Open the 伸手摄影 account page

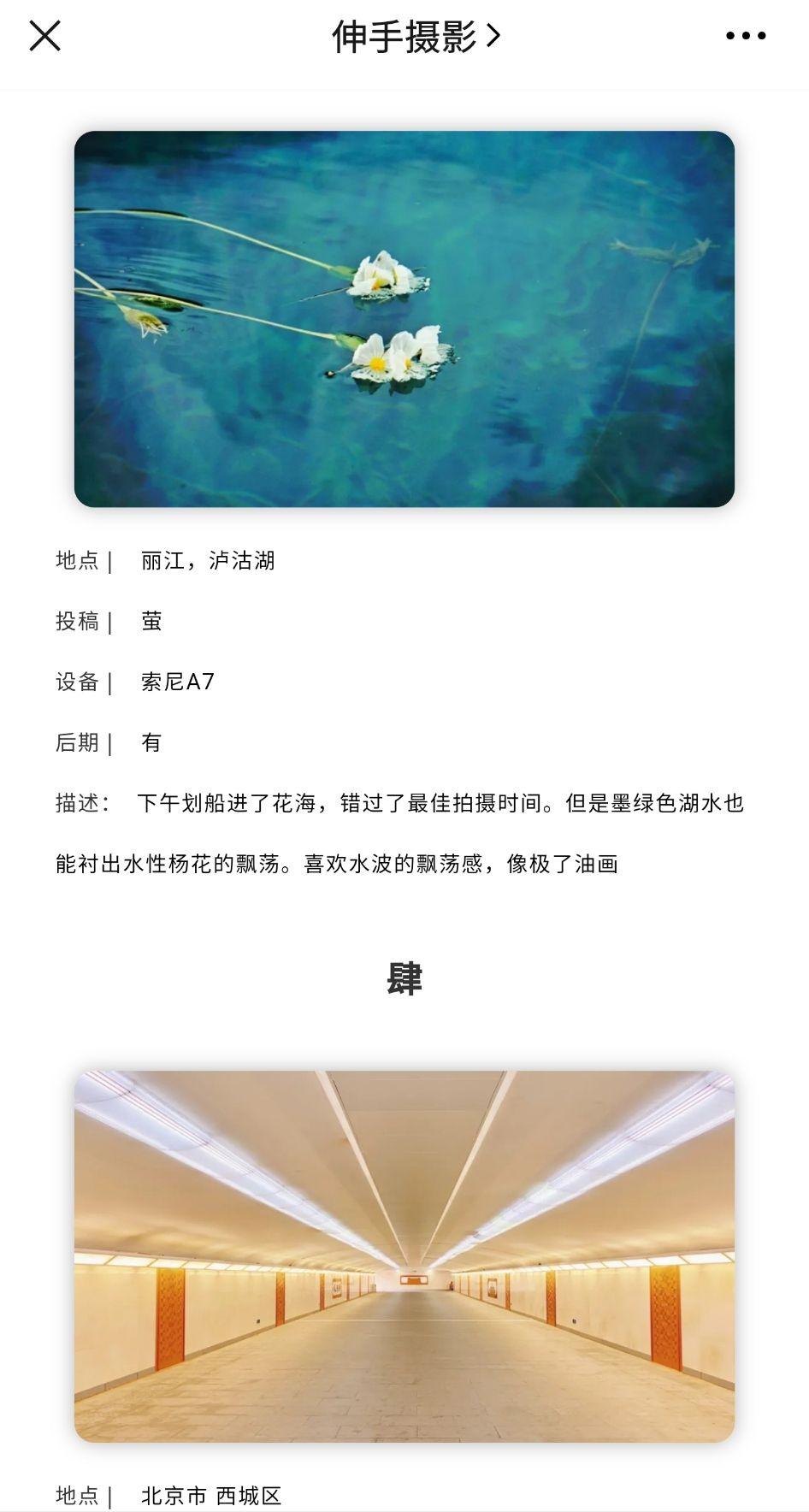pos(416,36)
